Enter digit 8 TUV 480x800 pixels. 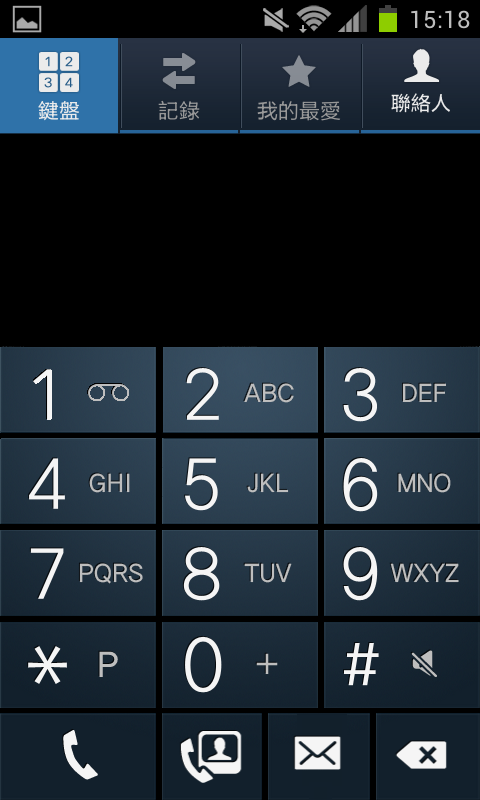(x=240, y=573)
